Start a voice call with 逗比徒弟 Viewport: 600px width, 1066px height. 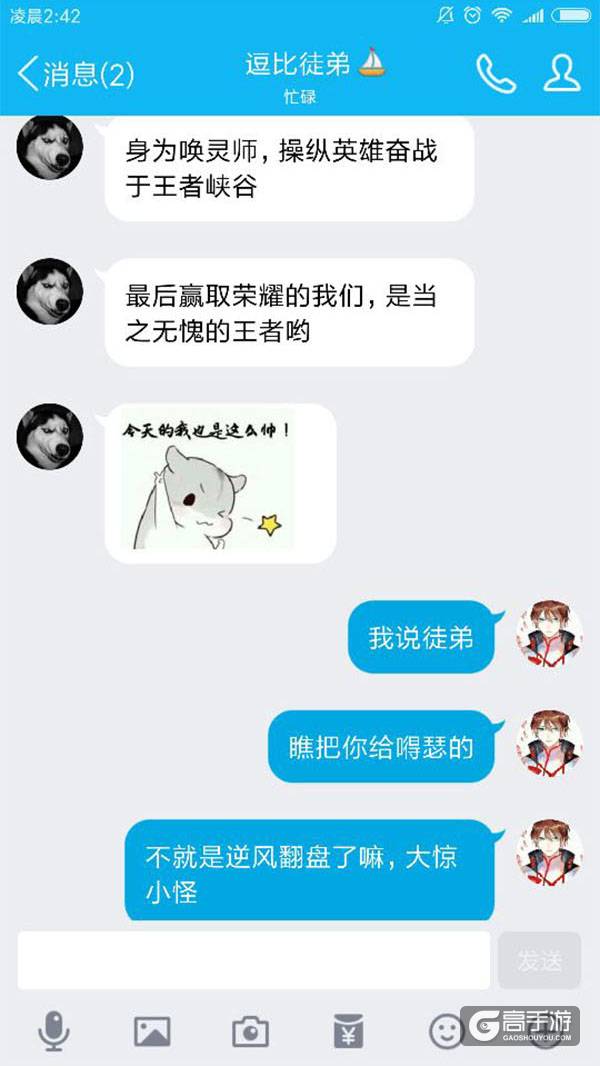[495, 73]
